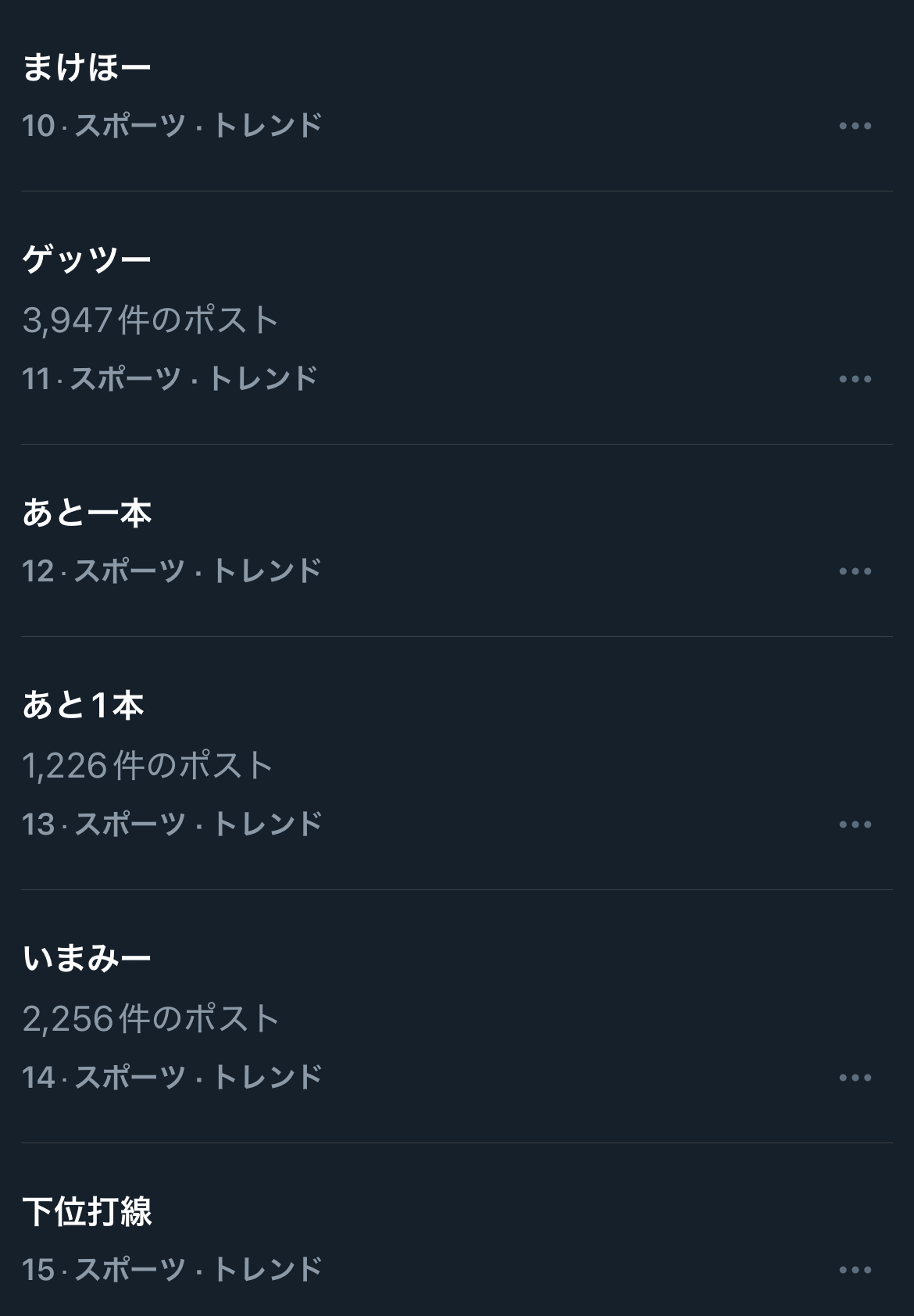Tap more options next to いまみー
This screenshot has width=914, height=1316.
tap(855, 1078)
